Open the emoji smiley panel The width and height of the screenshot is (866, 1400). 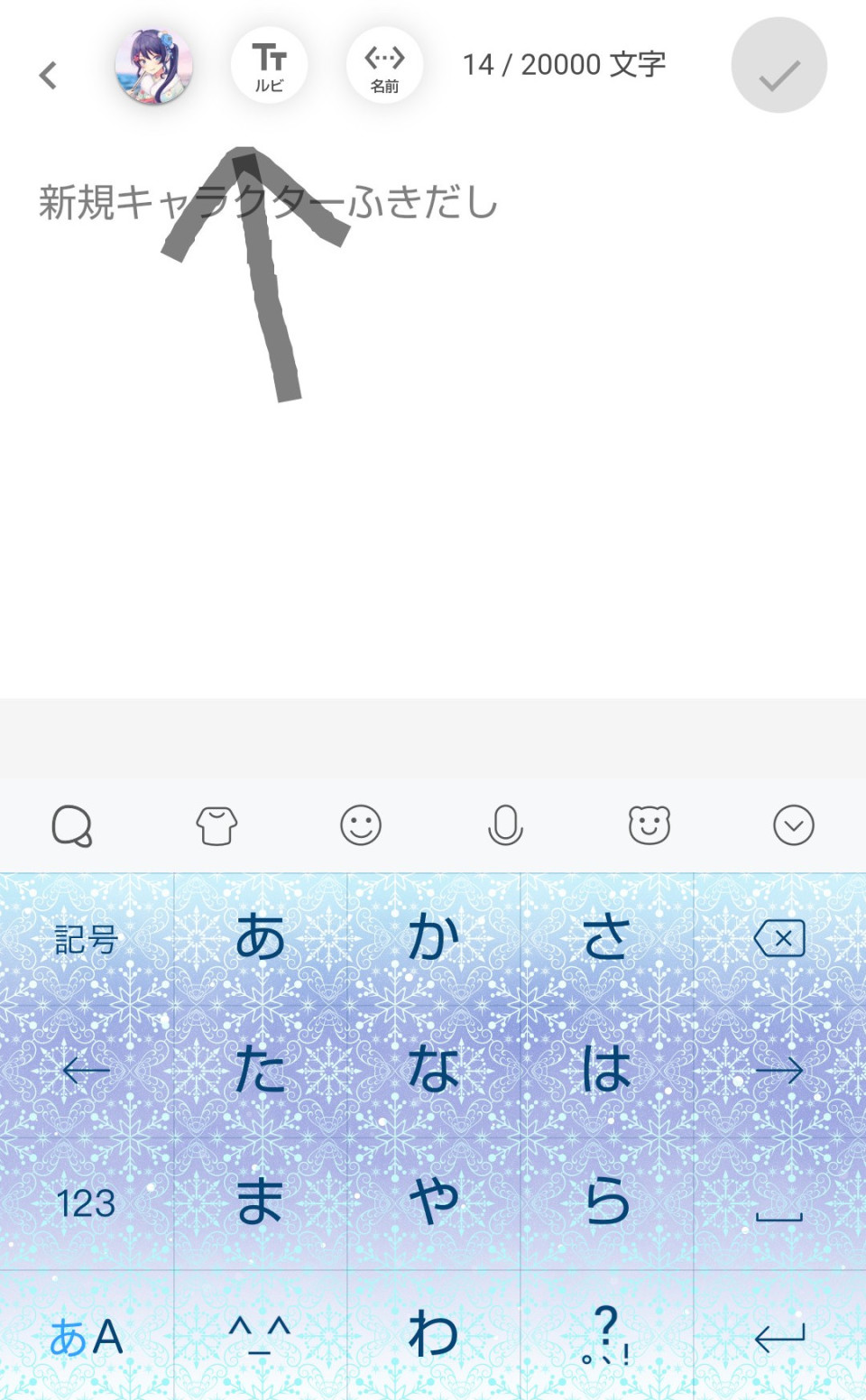361,825
